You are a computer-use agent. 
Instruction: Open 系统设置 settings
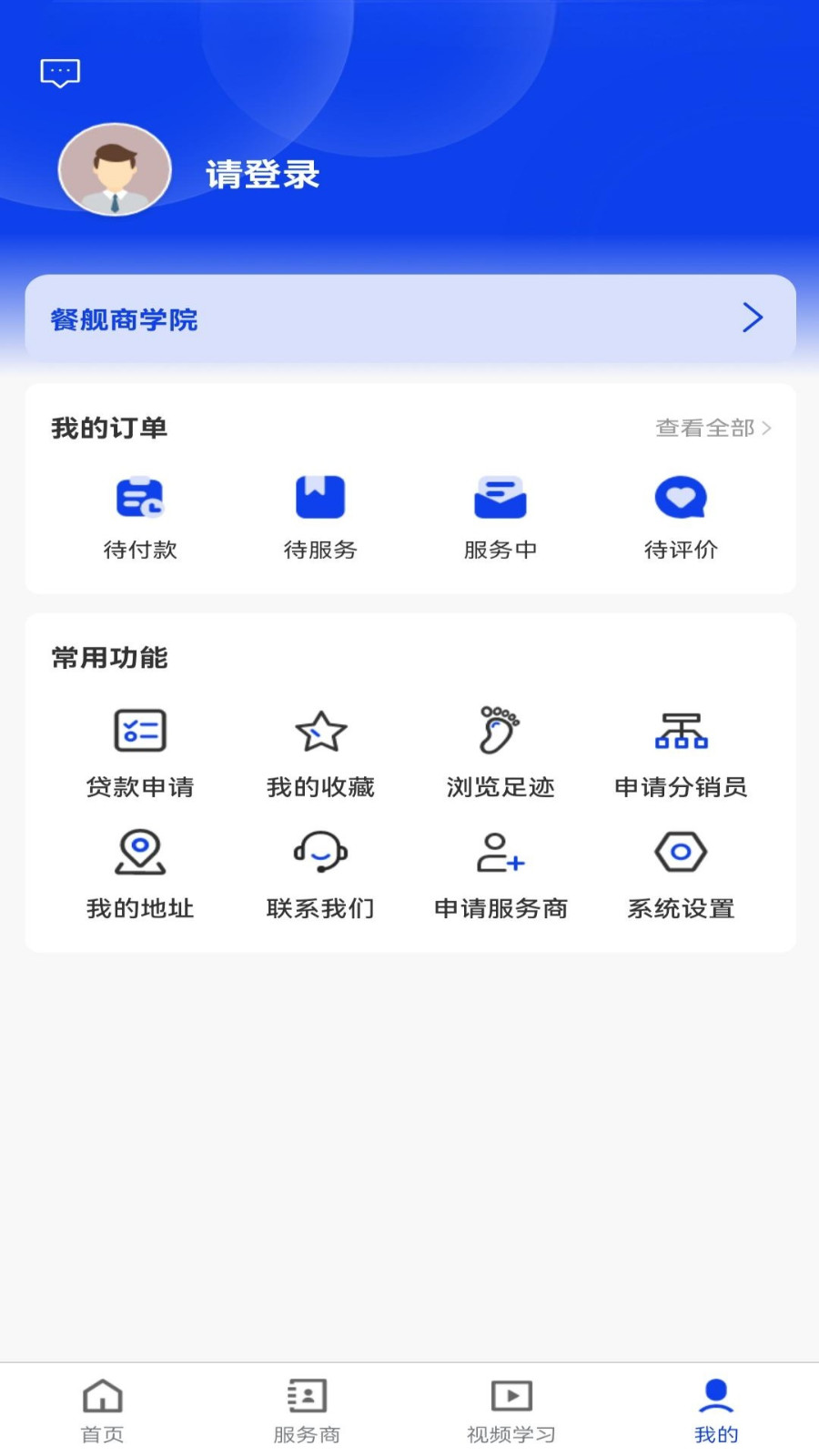681,875
